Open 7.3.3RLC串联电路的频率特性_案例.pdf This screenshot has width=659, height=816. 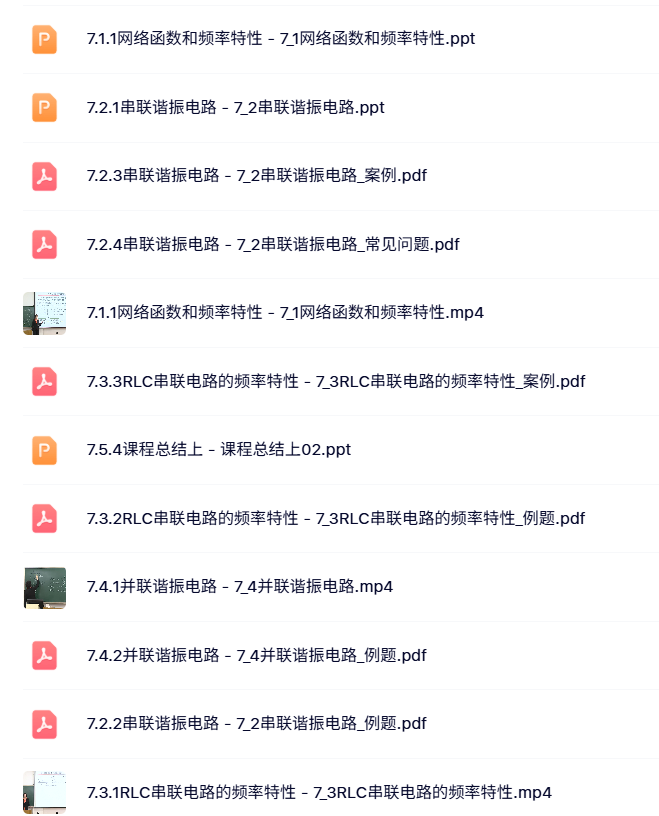pyautogui.click(x=335, y=381)
